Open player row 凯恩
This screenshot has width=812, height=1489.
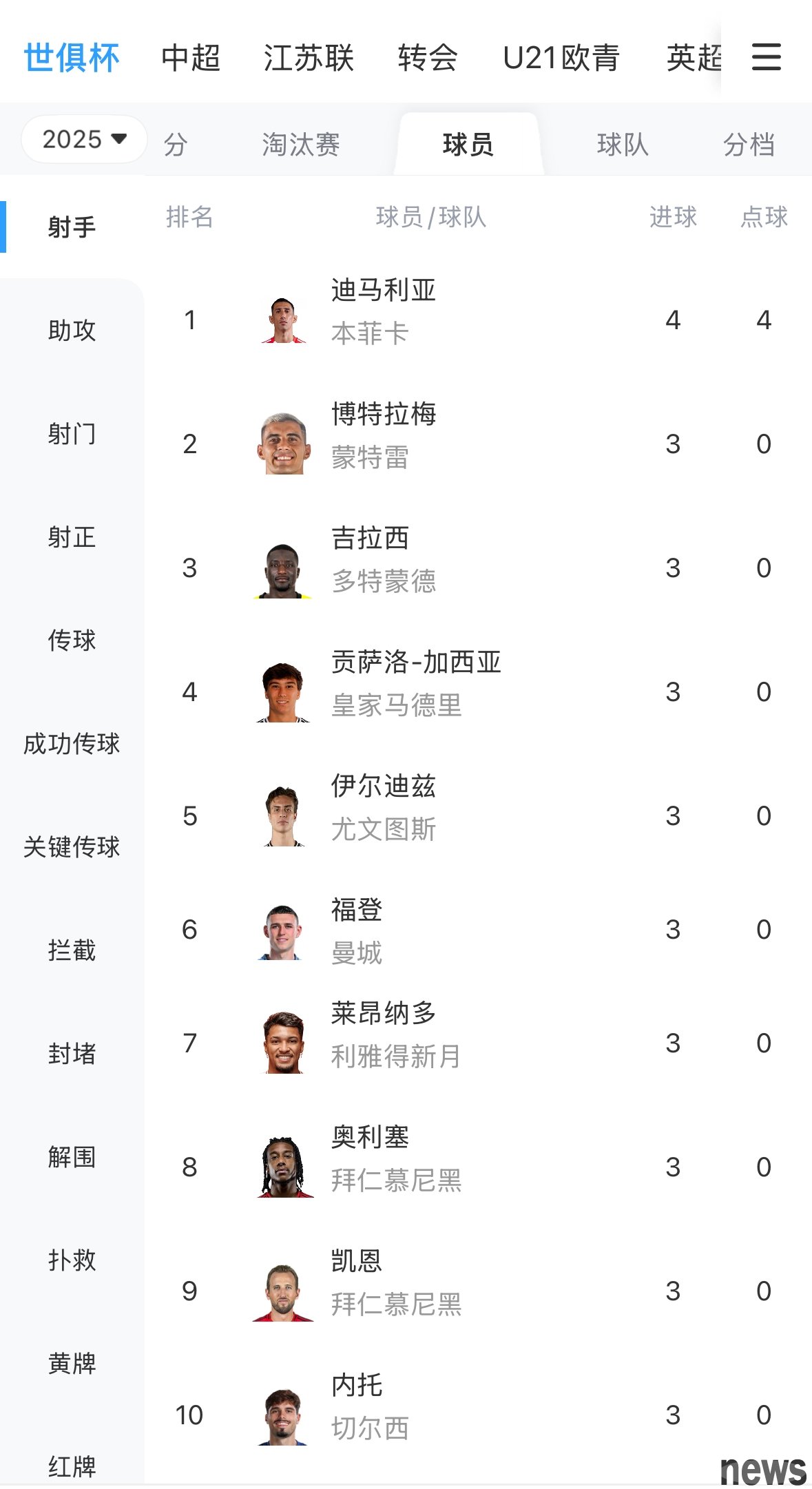478,1291
